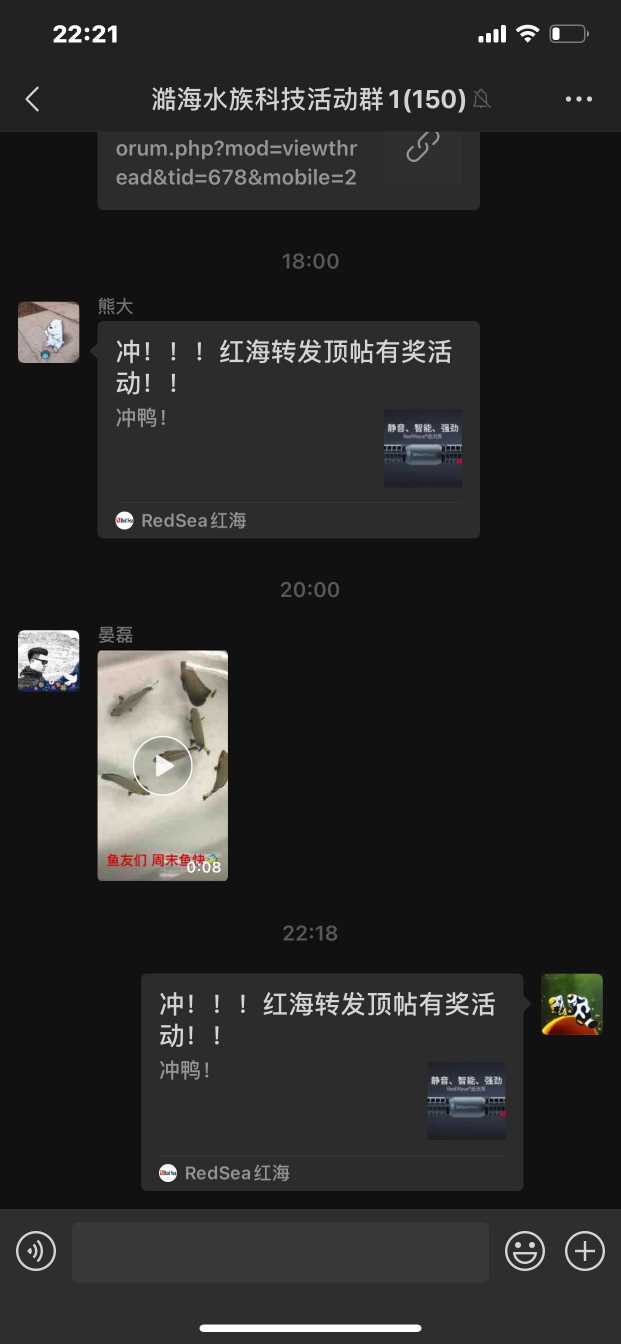Image resolution: width=621 pixels, height=1344 pixels.
Task: Tap my own avatar beside the sent card
Action: [572, 1004]
